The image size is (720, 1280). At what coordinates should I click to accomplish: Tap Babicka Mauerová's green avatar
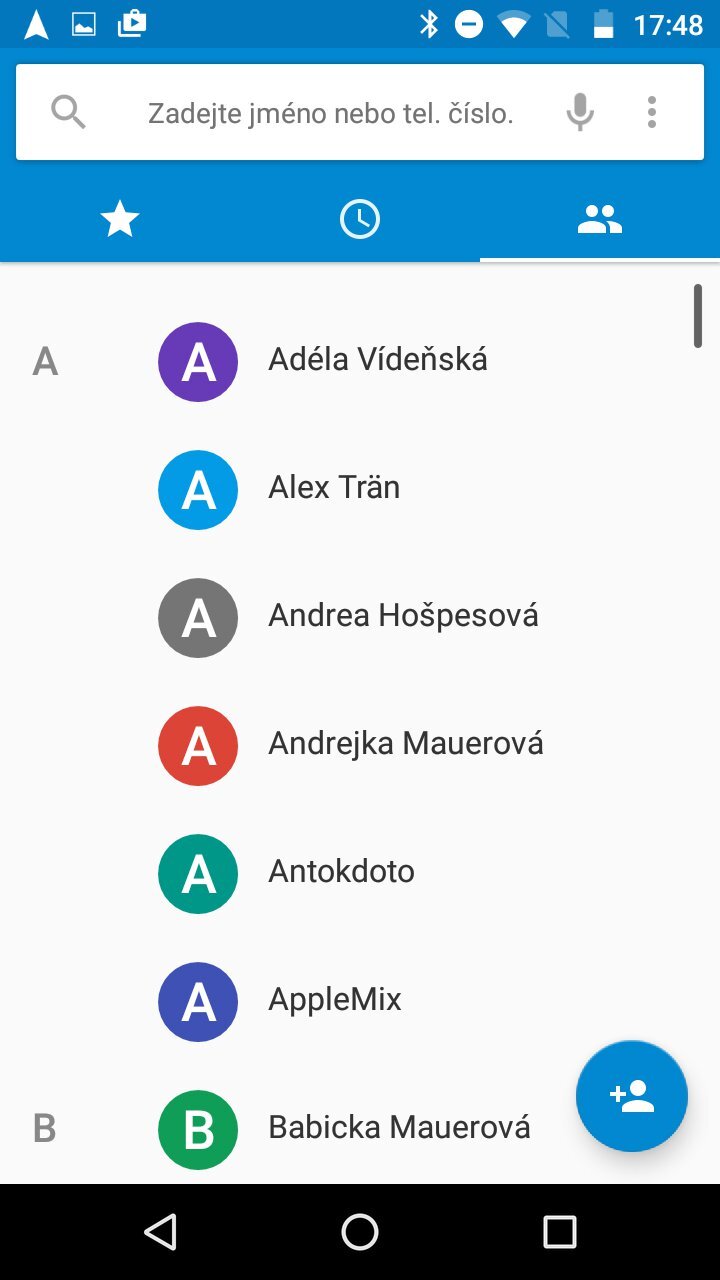click(x=197, y=1130)
